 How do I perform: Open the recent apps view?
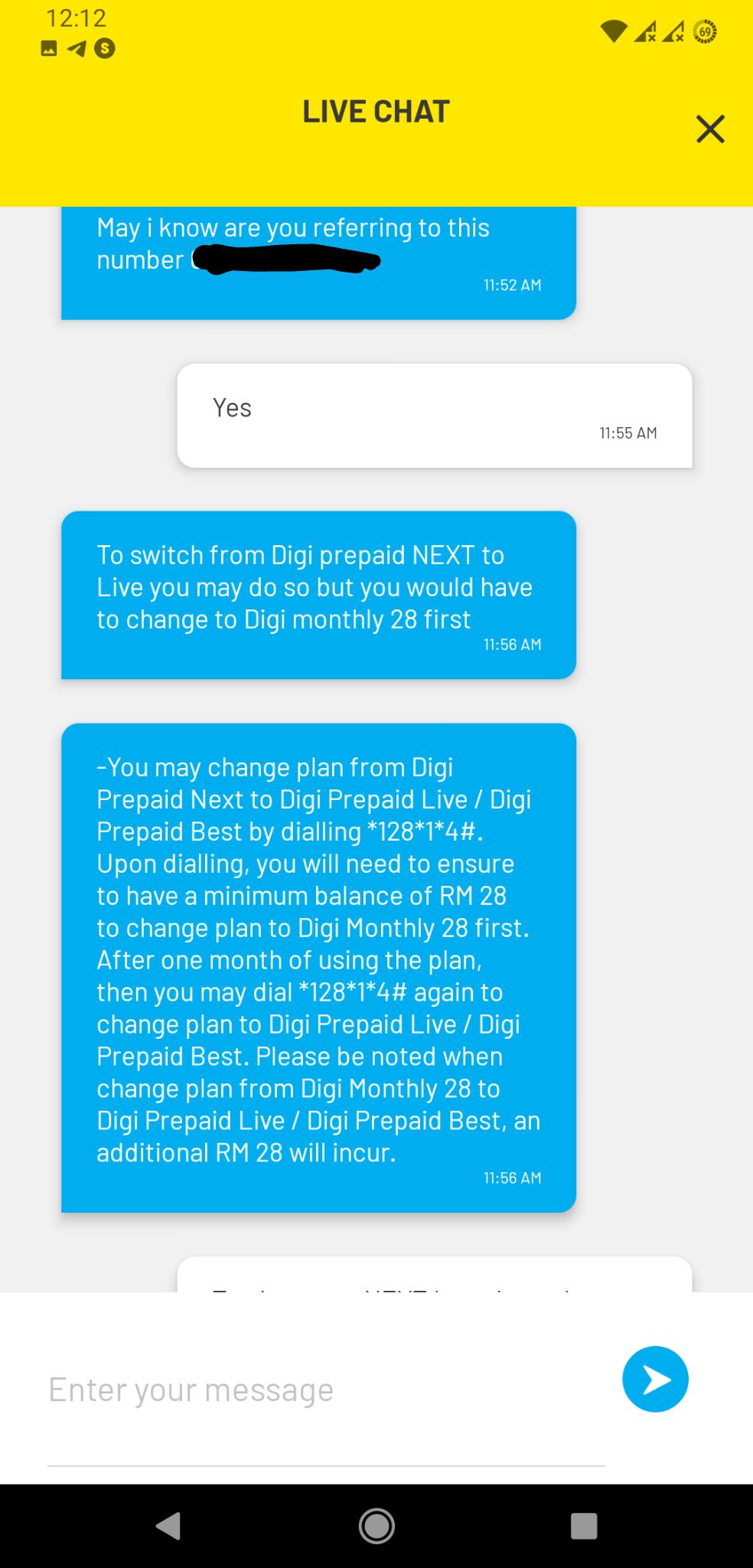point(584,1526)
